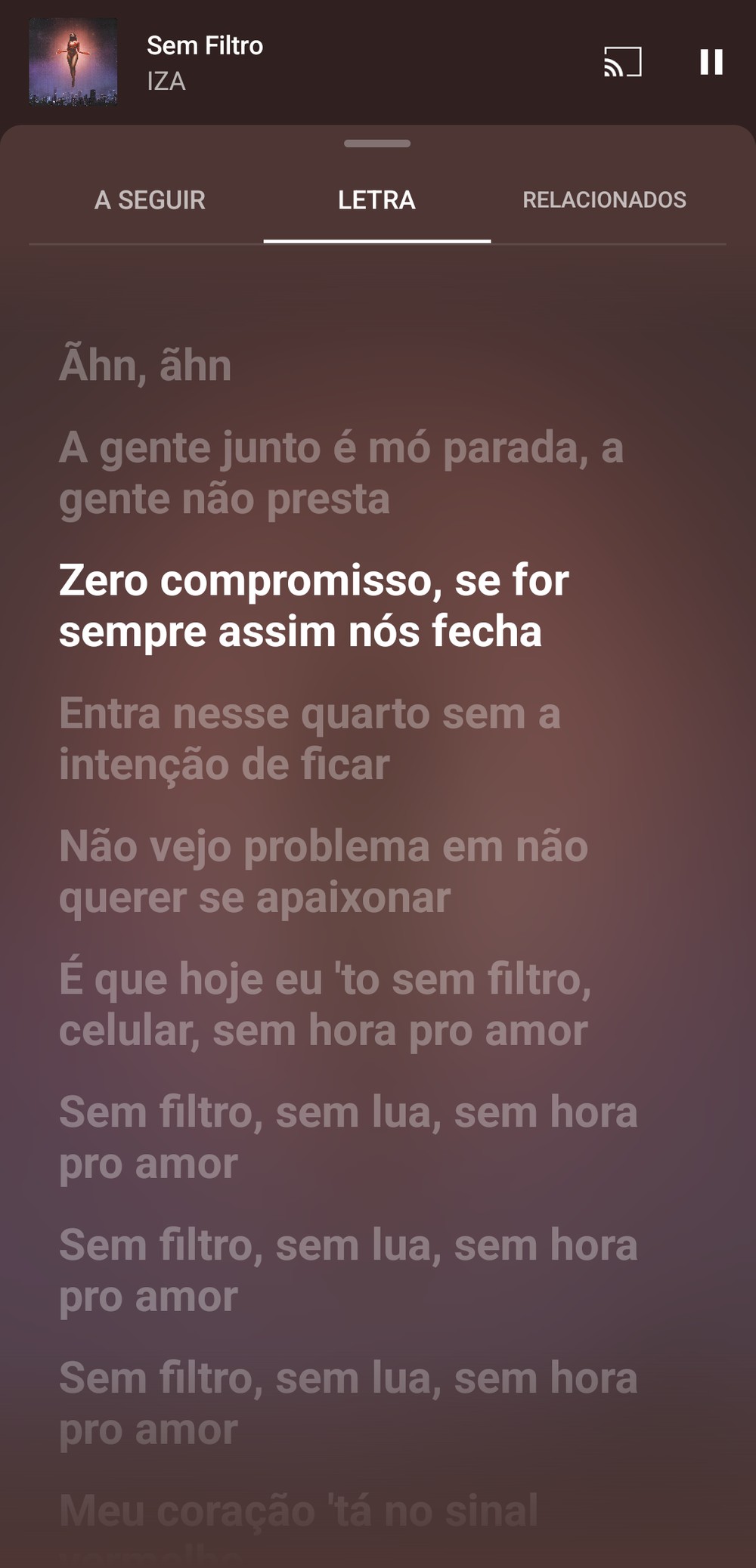This screenshot has height=1568, width=756.
Task: Jump to lyric 'É que hoje eu 'to sem filtro'
Action: tap(325, 1004)
